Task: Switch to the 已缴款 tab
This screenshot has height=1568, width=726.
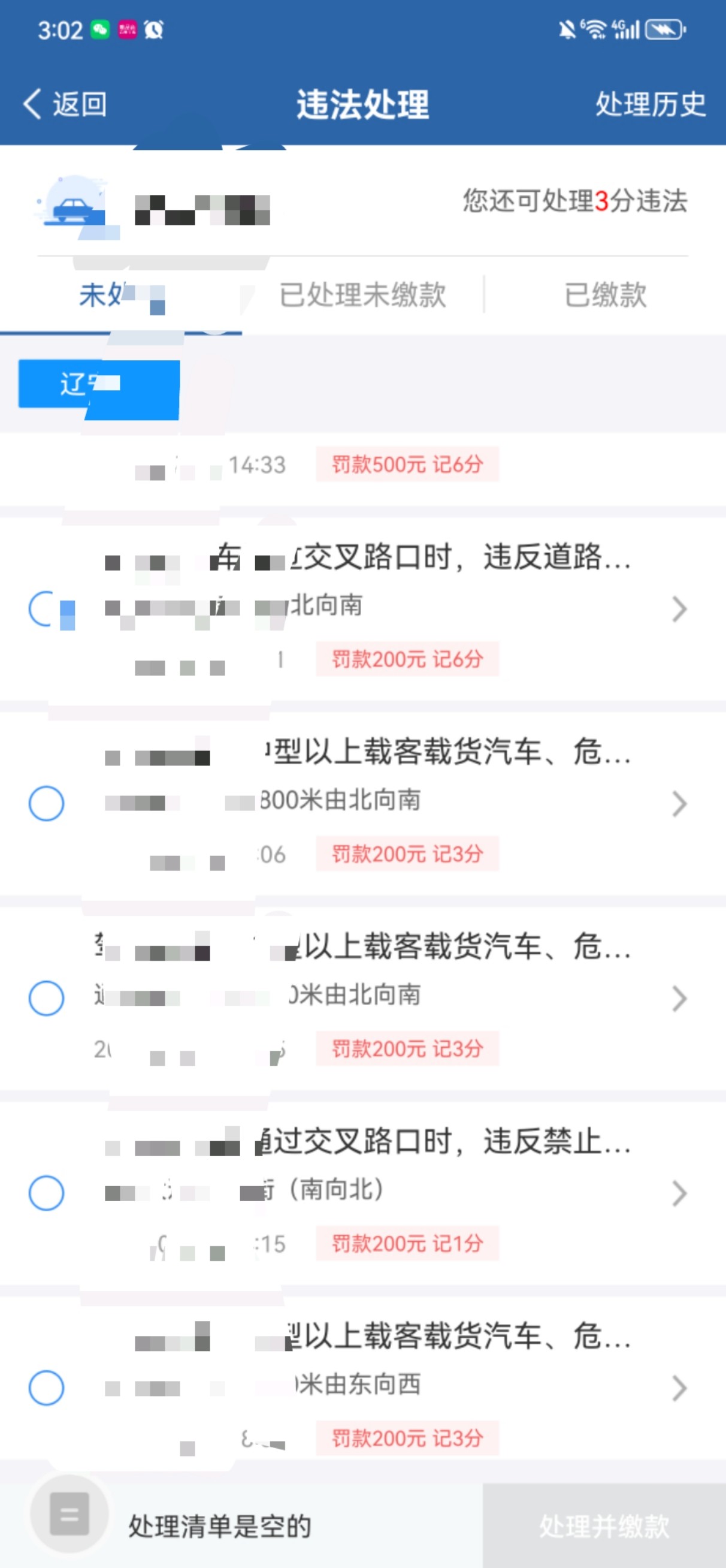Action: (x=605, y=295)
